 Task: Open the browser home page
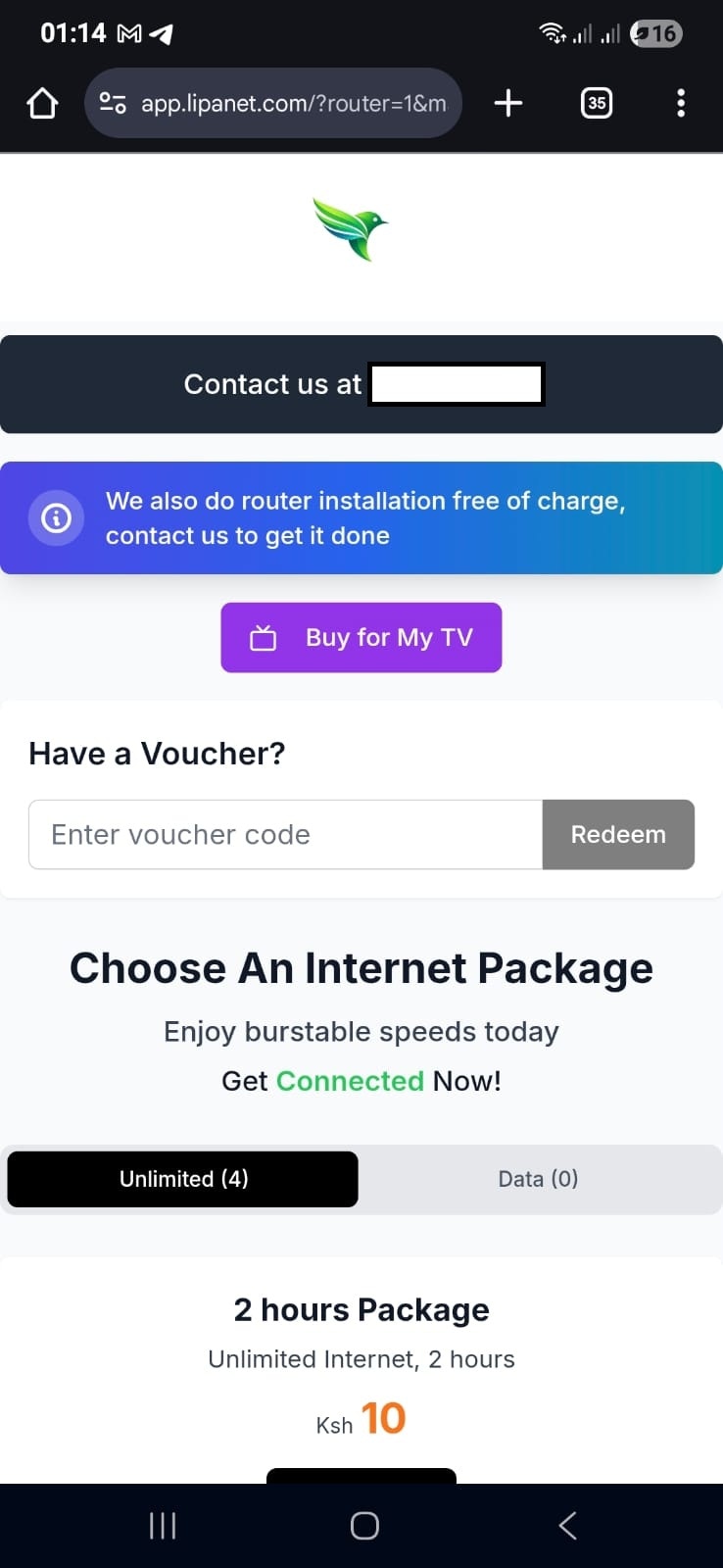pyautogui.click(x=42, y=103)
